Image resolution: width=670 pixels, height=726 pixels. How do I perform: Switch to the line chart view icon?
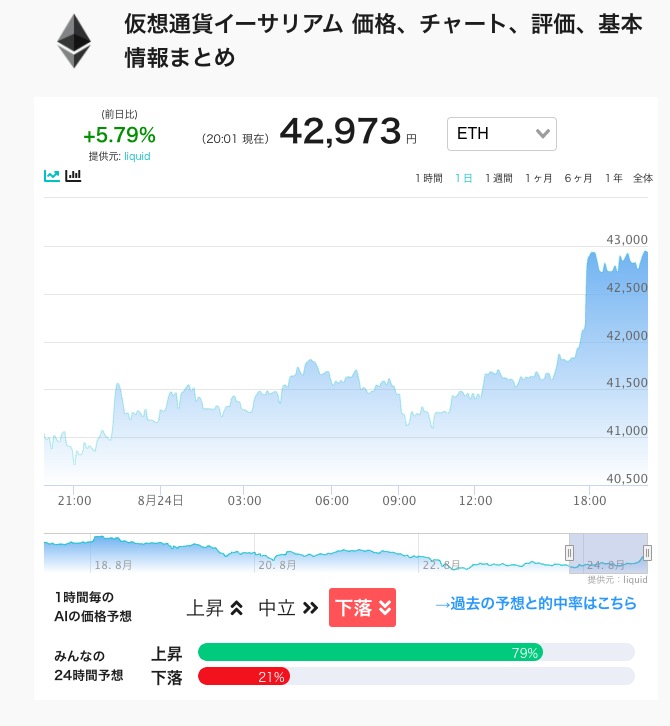pos(52,175)
